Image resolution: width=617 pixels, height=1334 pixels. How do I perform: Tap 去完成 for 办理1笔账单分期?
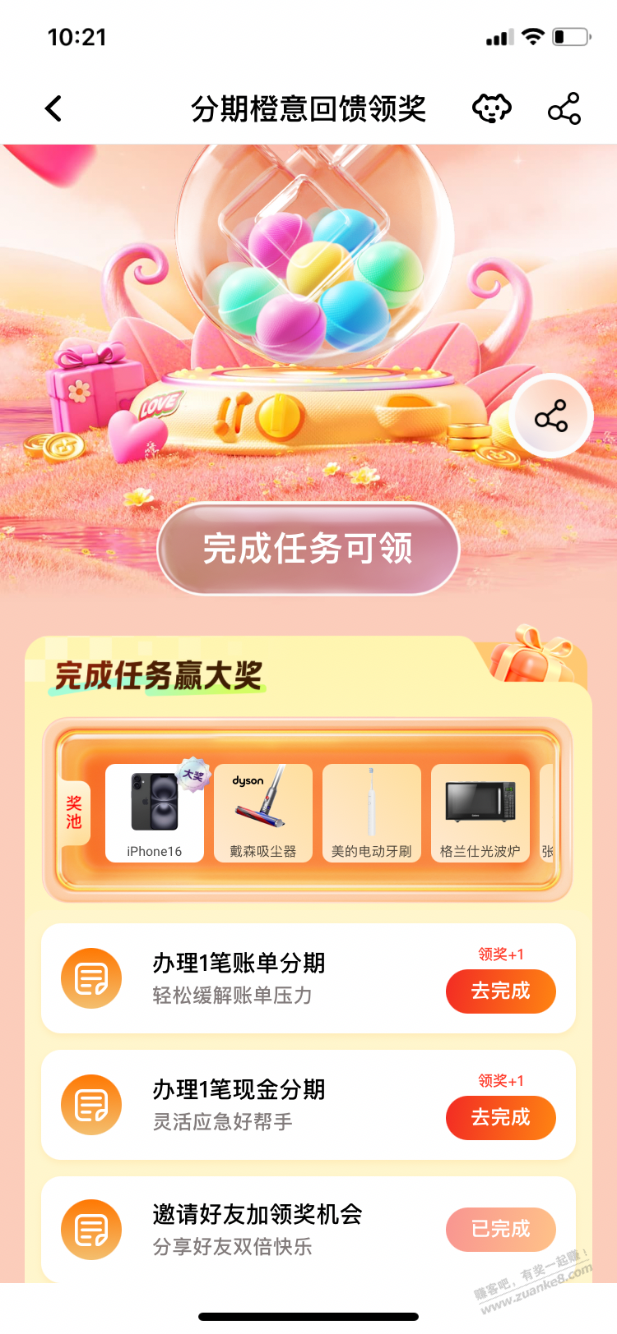pyautogui.click(x=500, y=991)
